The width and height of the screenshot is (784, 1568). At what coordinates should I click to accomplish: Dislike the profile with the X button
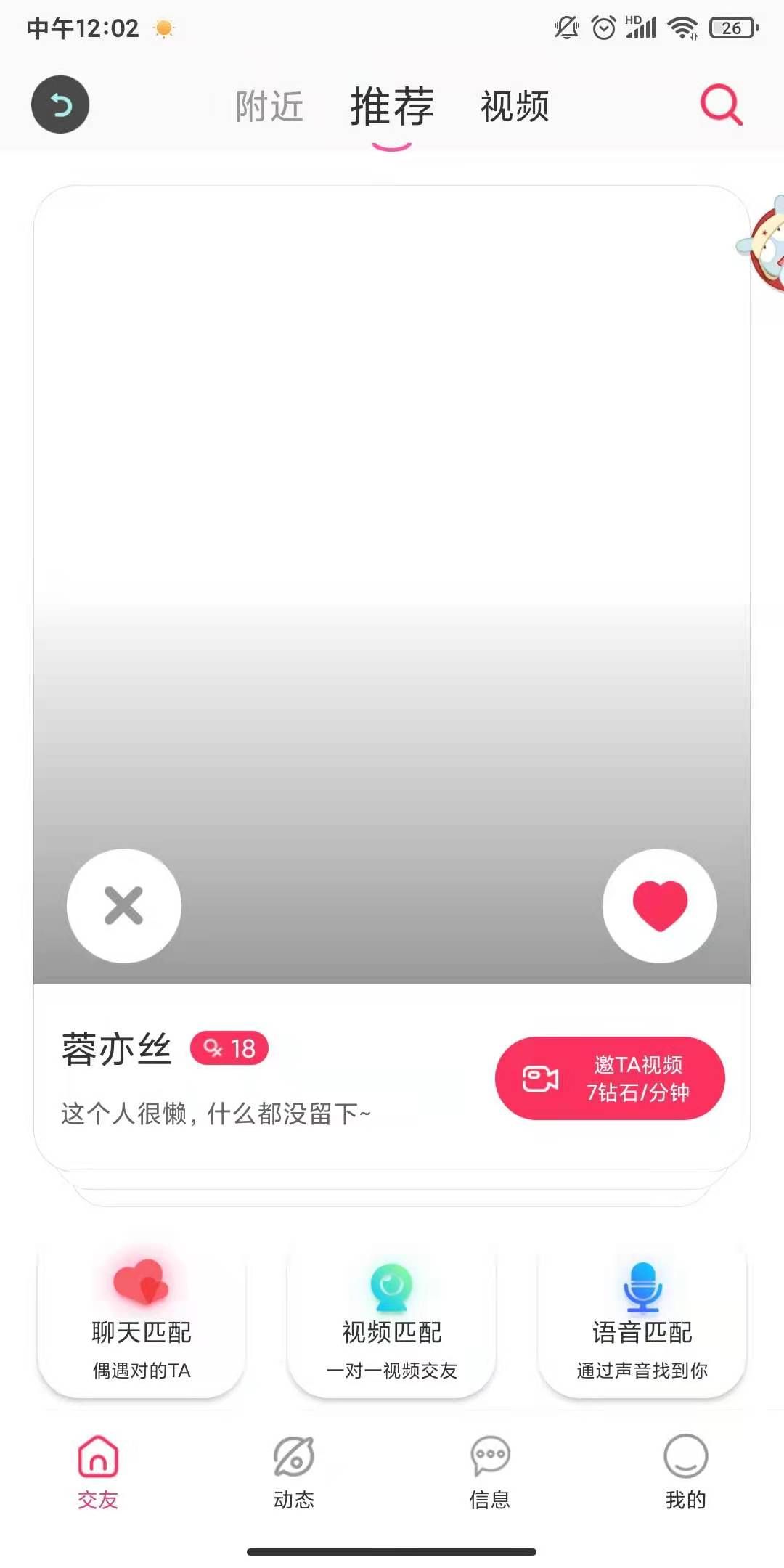(123, 905)
